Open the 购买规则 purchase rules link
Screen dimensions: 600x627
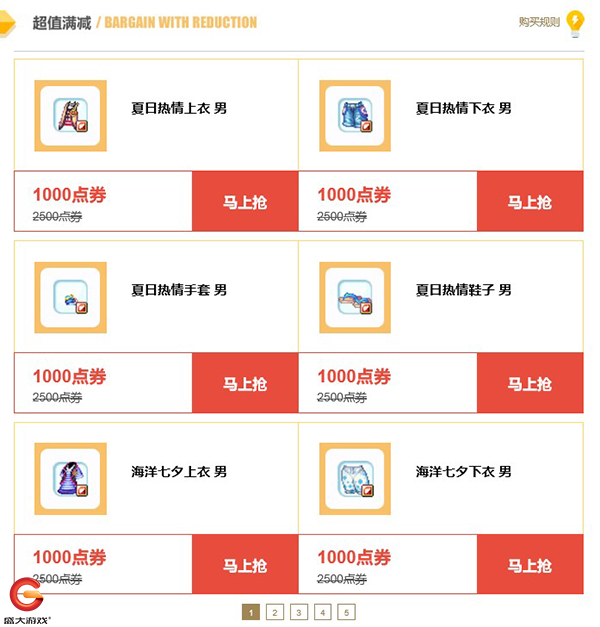[x=540, y=22]
